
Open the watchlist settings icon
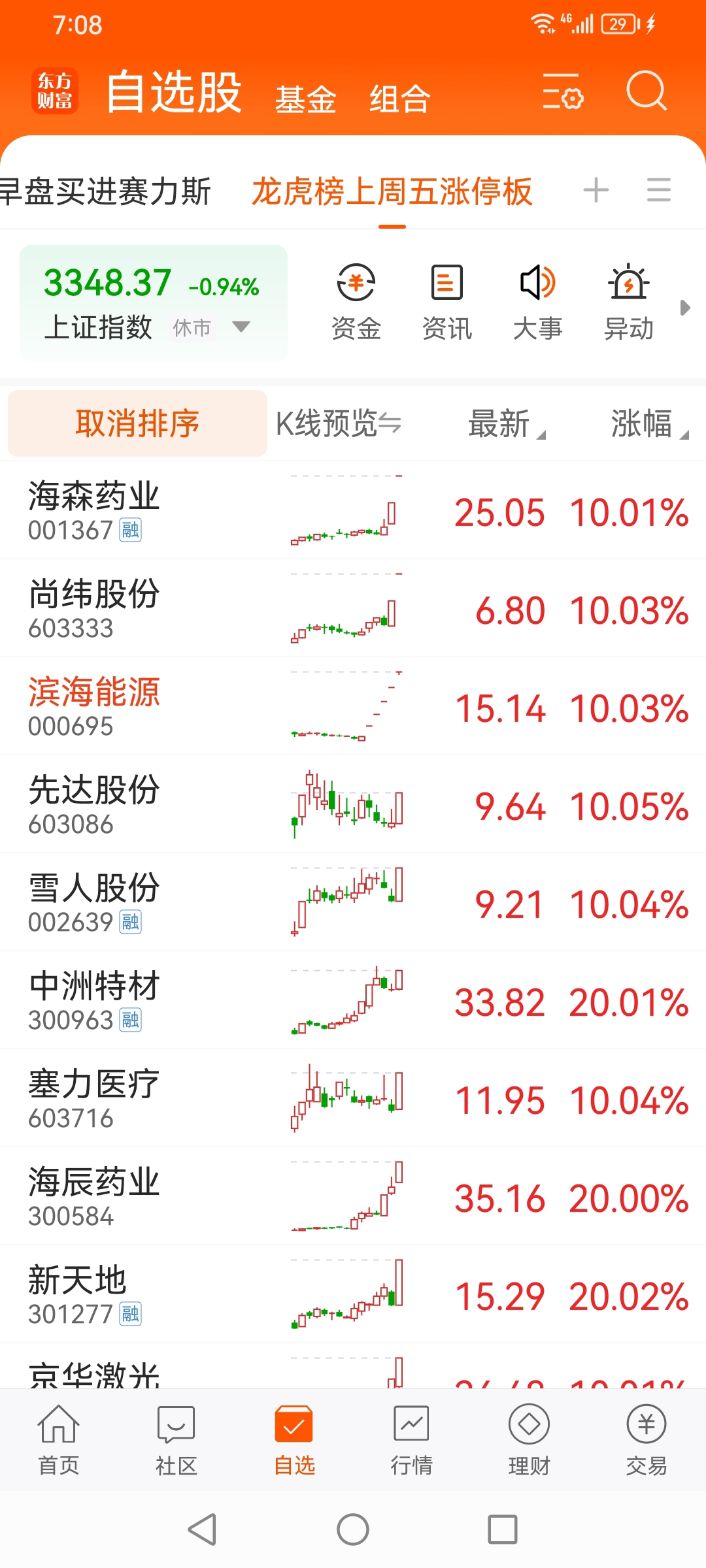(x=563, y=91)
